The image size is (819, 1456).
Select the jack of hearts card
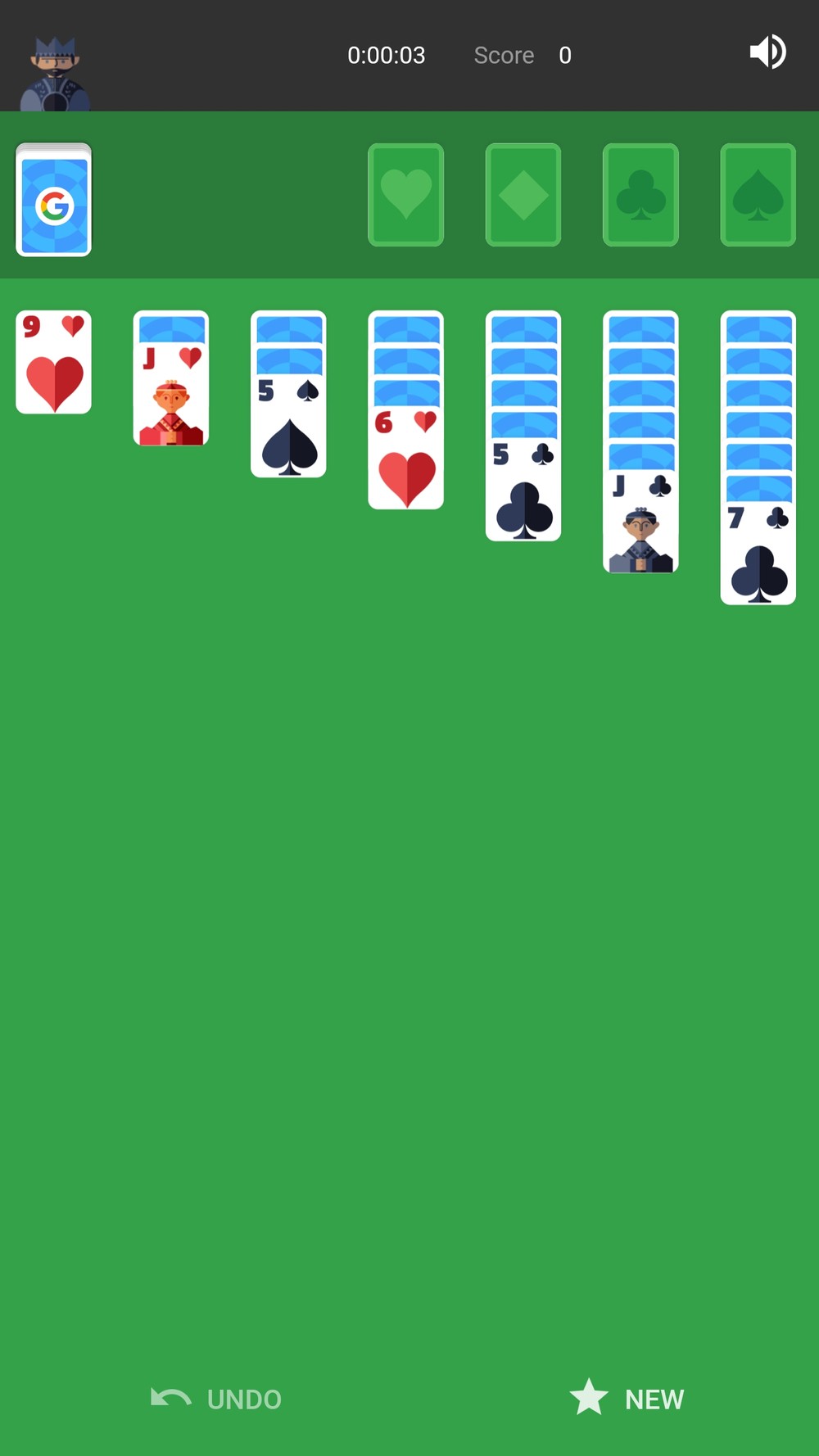(x=171, y=397)
